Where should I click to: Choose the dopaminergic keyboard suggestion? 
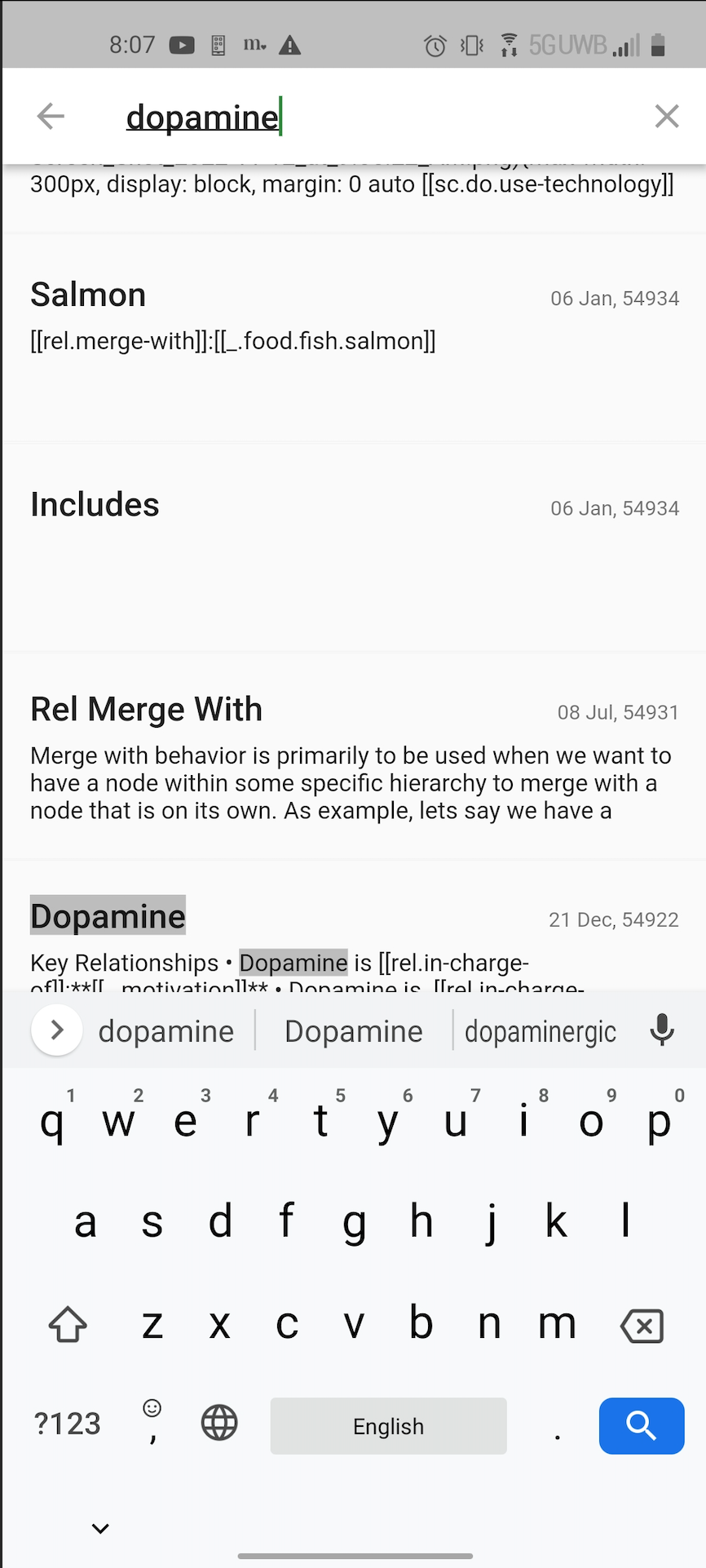click(x=540, y=1032)
